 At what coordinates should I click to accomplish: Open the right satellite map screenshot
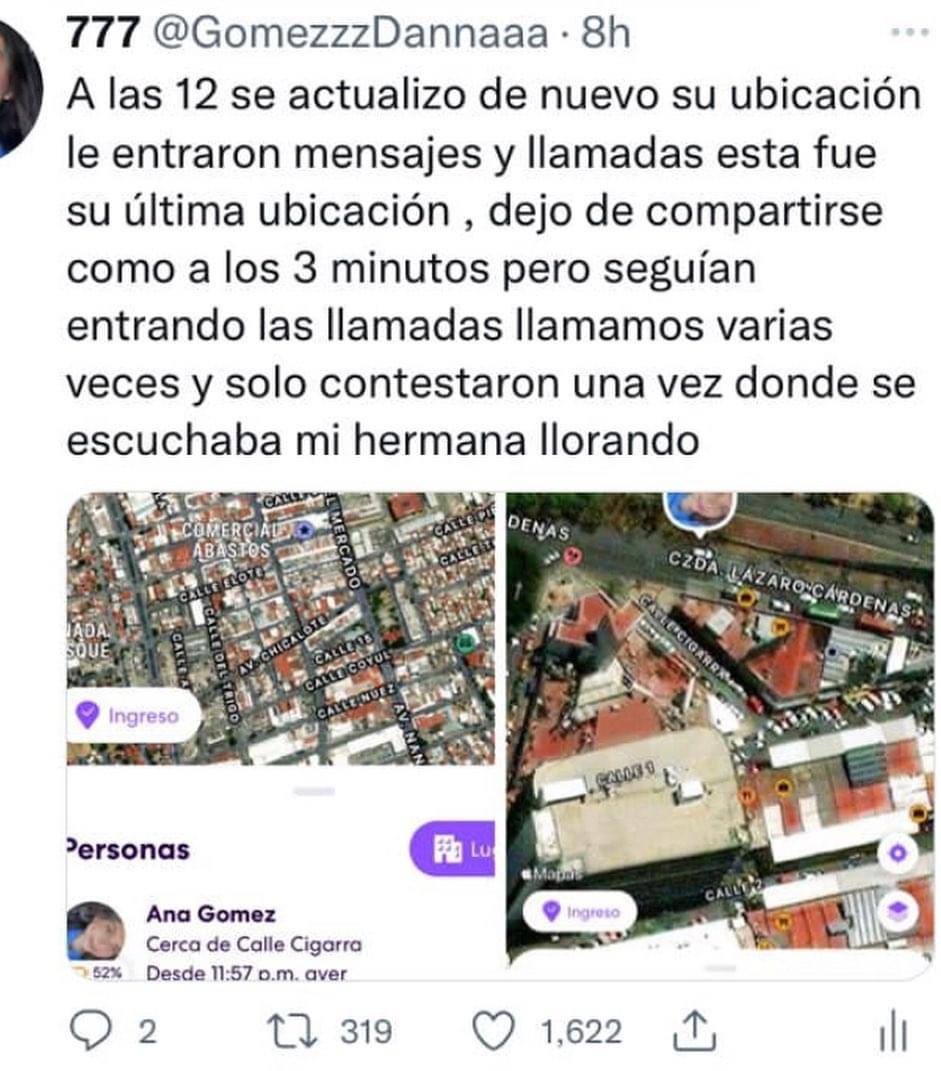(720, 735)
